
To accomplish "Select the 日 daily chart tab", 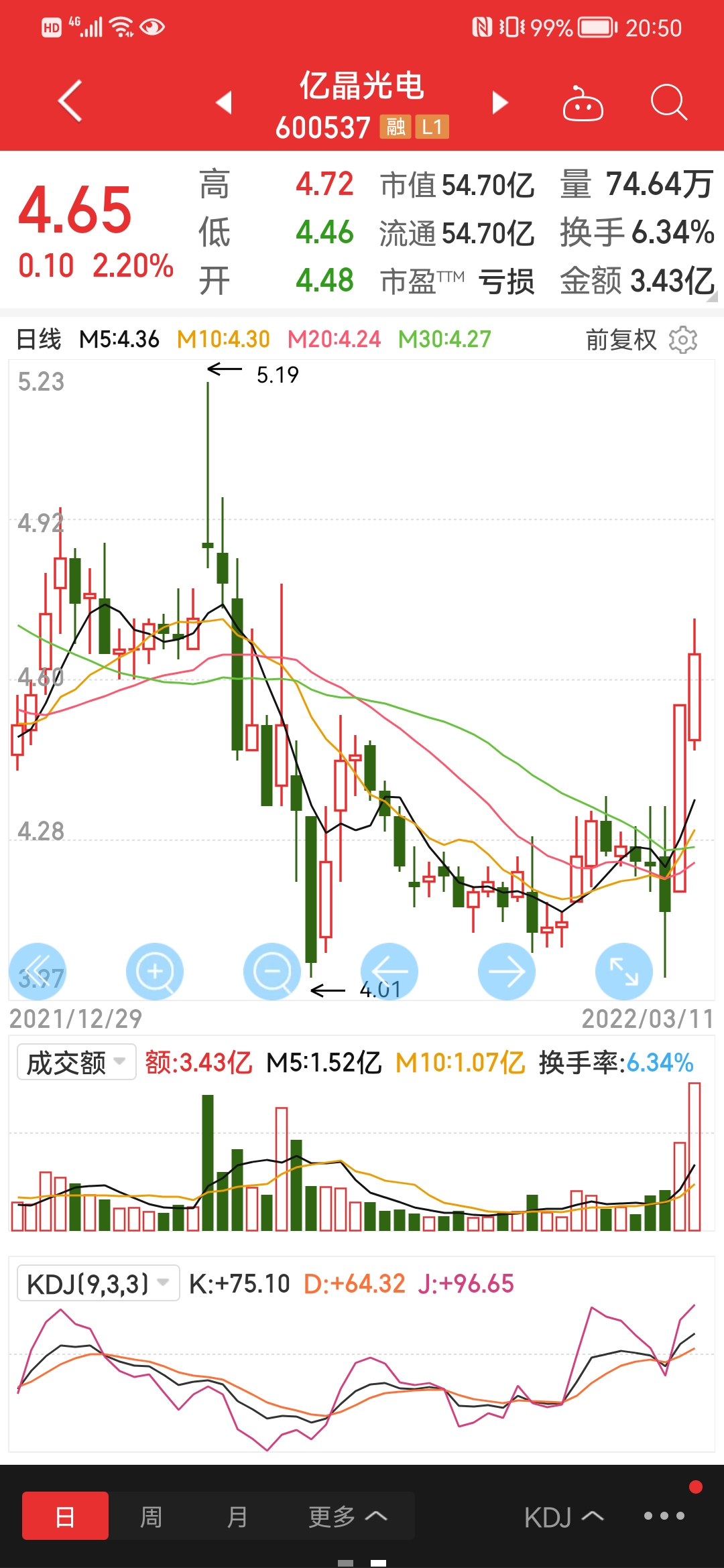I will coord(65,1516).
